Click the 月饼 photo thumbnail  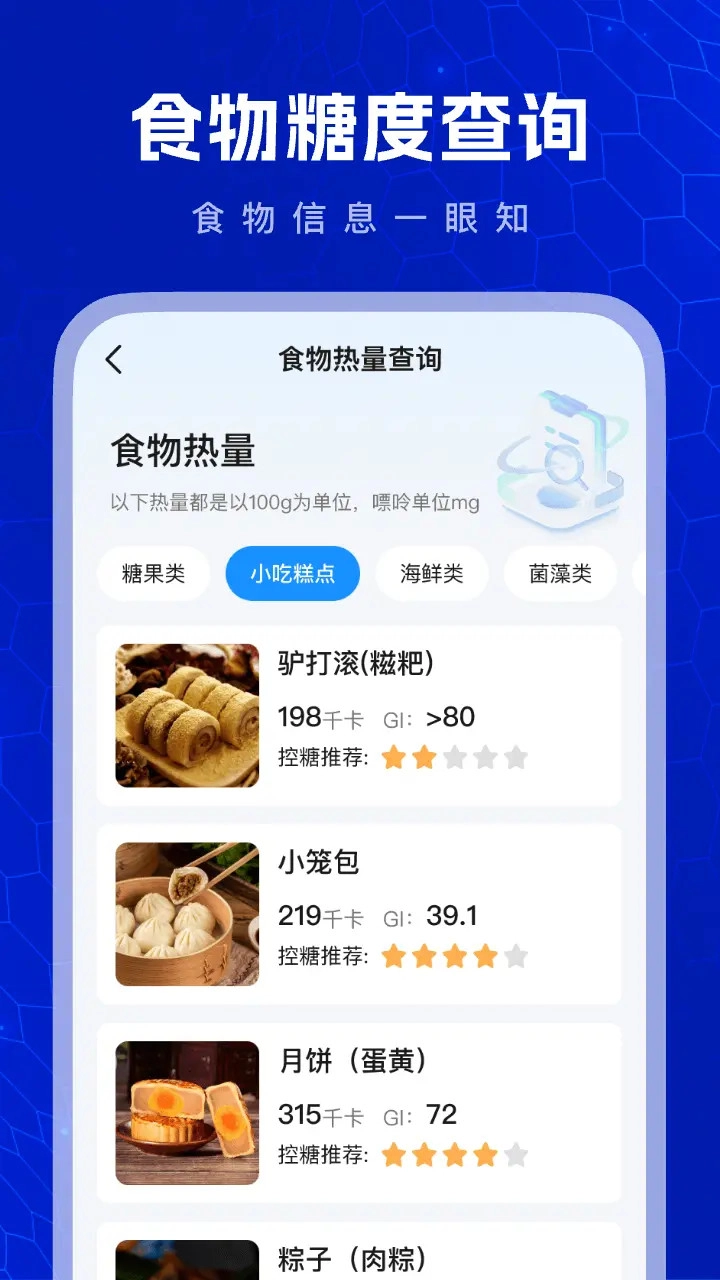pyautogui.click(x=186, y=1111)
